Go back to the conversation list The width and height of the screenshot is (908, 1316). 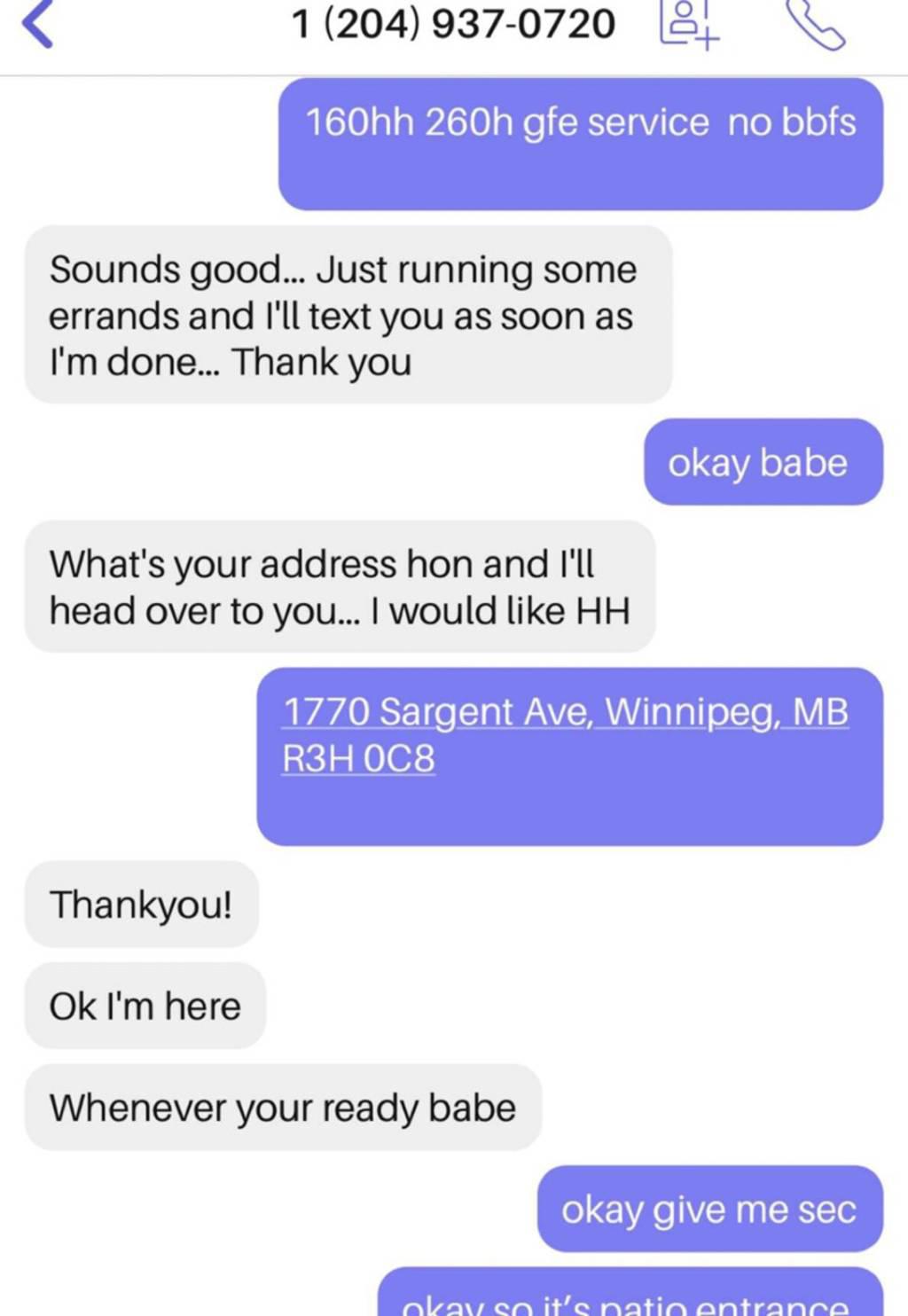37,24
